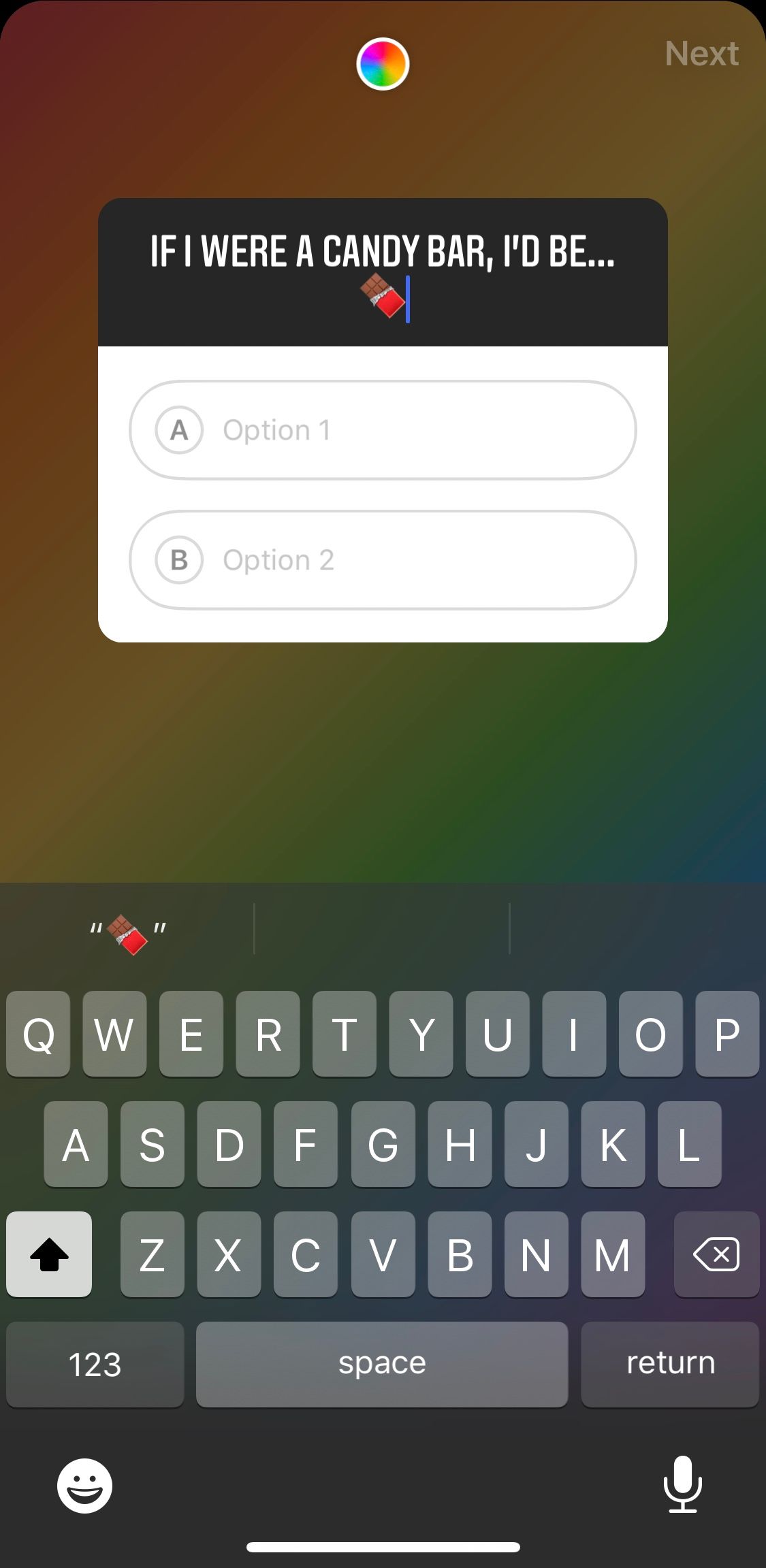Toggle the shift key
766x1568 pixels.
pyautogui.click(x=49, y=1254)
